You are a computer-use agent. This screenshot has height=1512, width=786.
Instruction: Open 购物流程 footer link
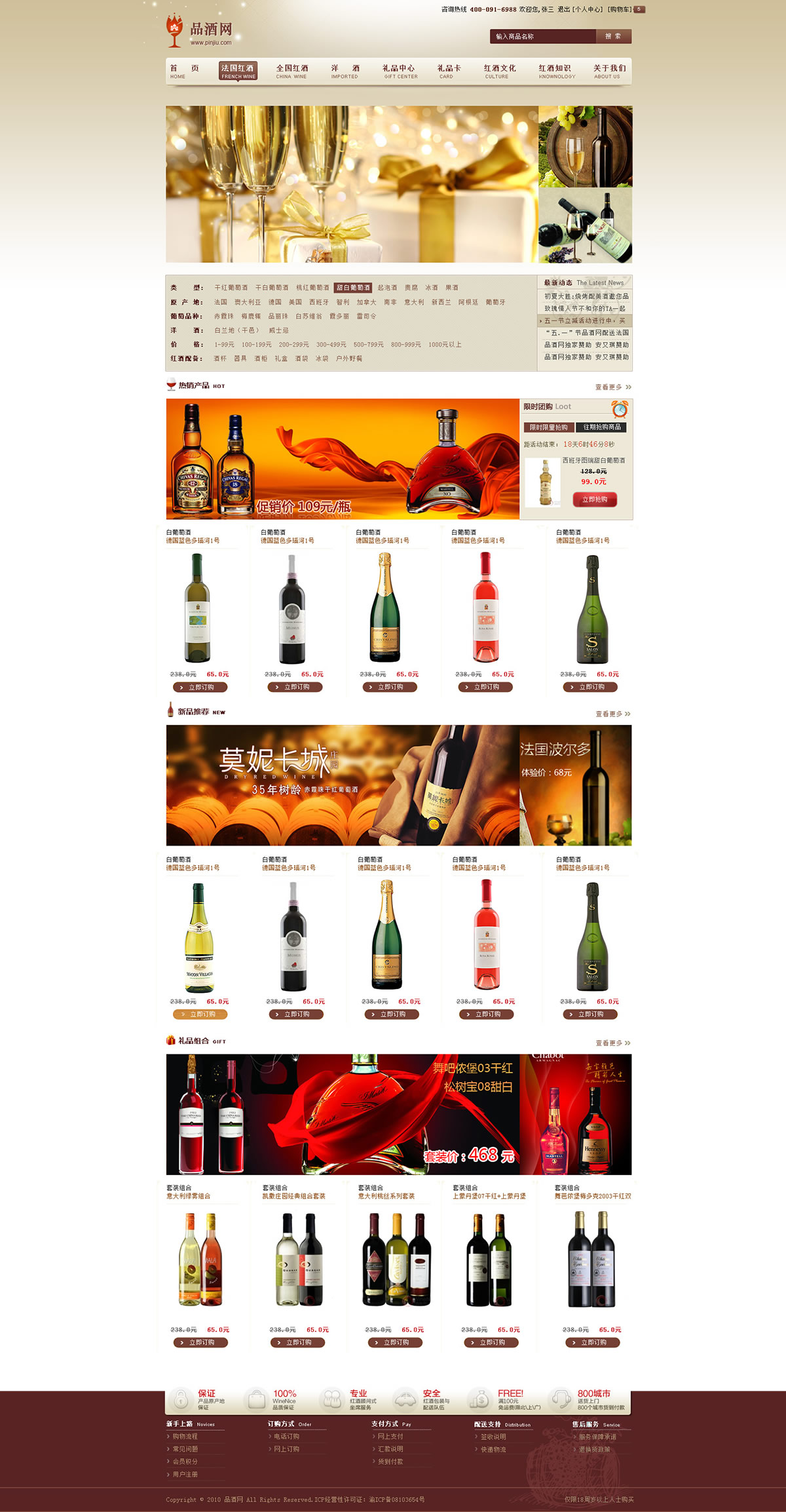coord(185,1437)
